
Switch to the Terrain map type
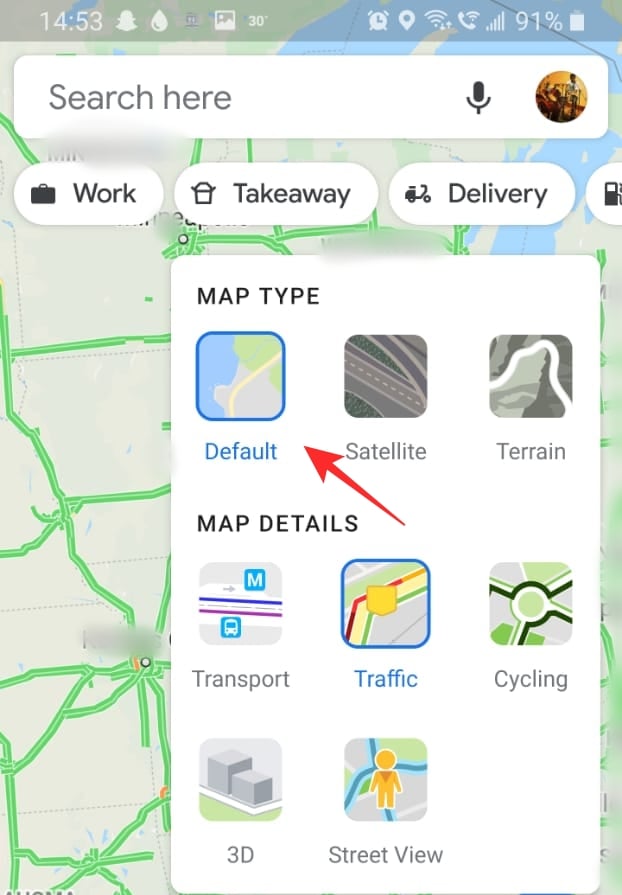coord(531,376)
